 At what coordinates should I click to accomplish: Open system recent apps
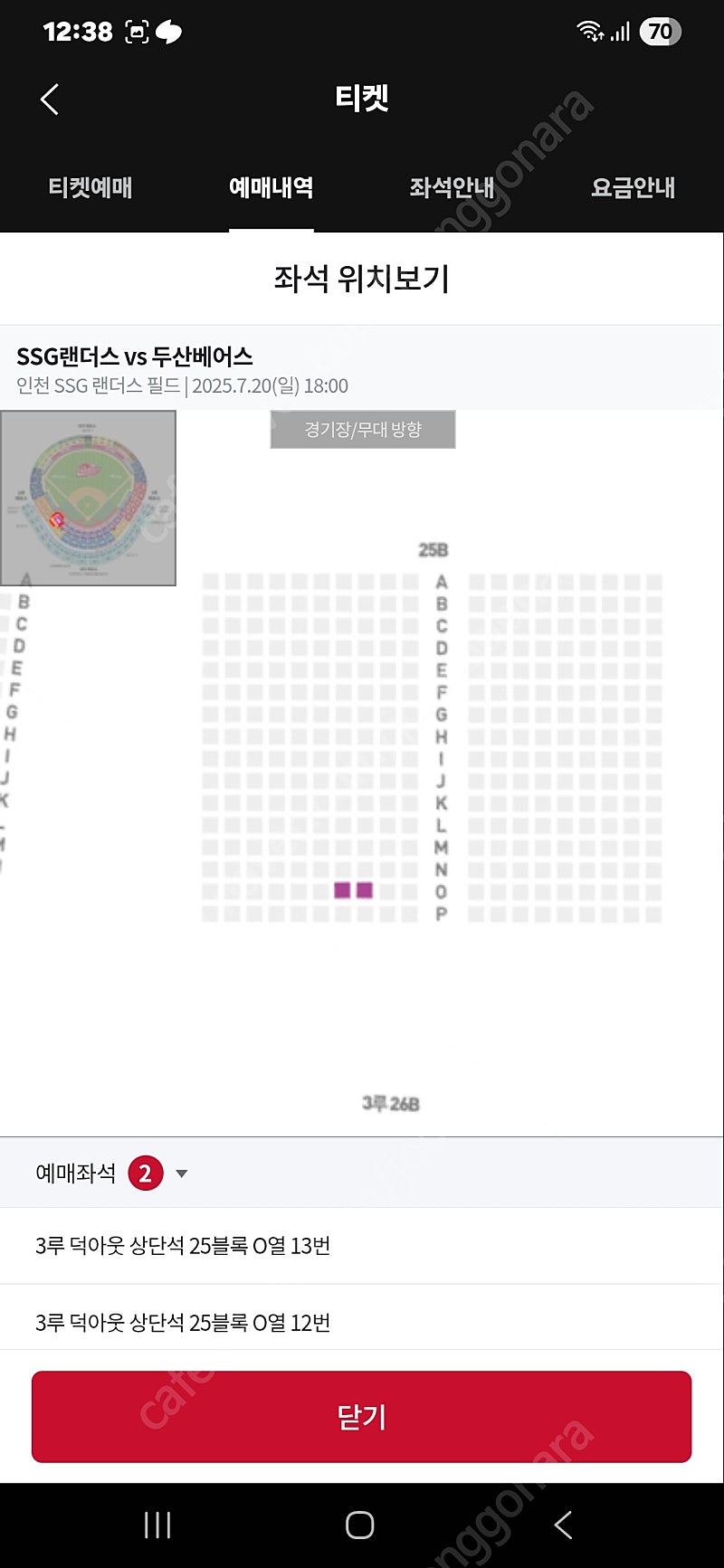157,1525
